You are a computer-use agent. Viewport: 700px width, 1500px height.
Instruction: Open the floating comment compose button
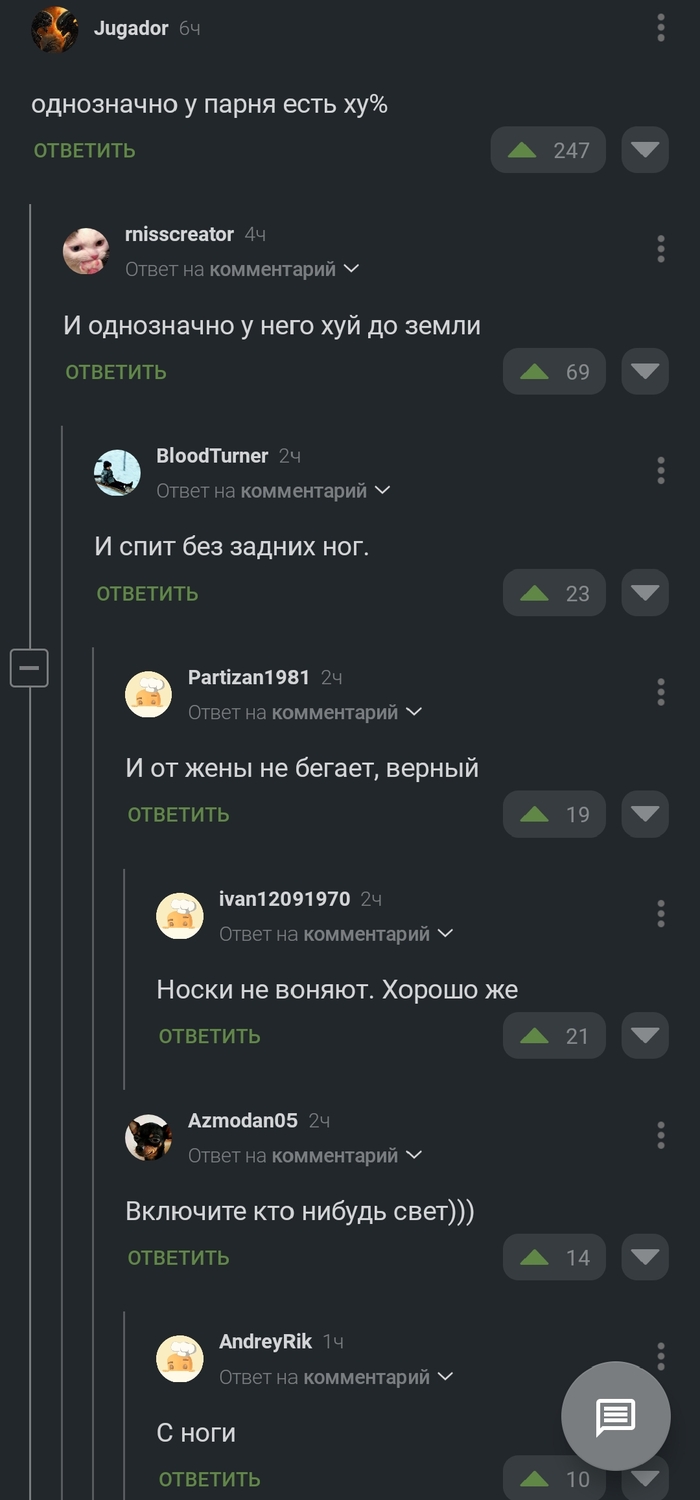(615, 1415)
